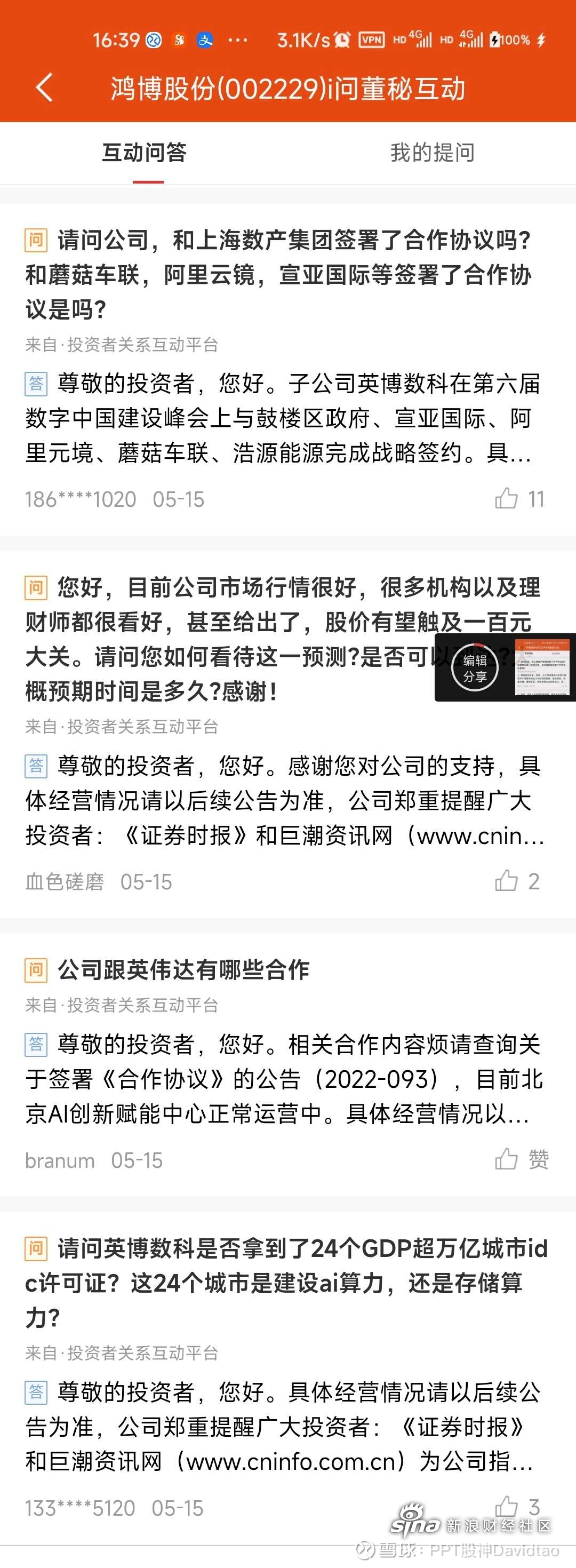
Task: Switch to the 我的提问 tab
Action: point(432,153)
